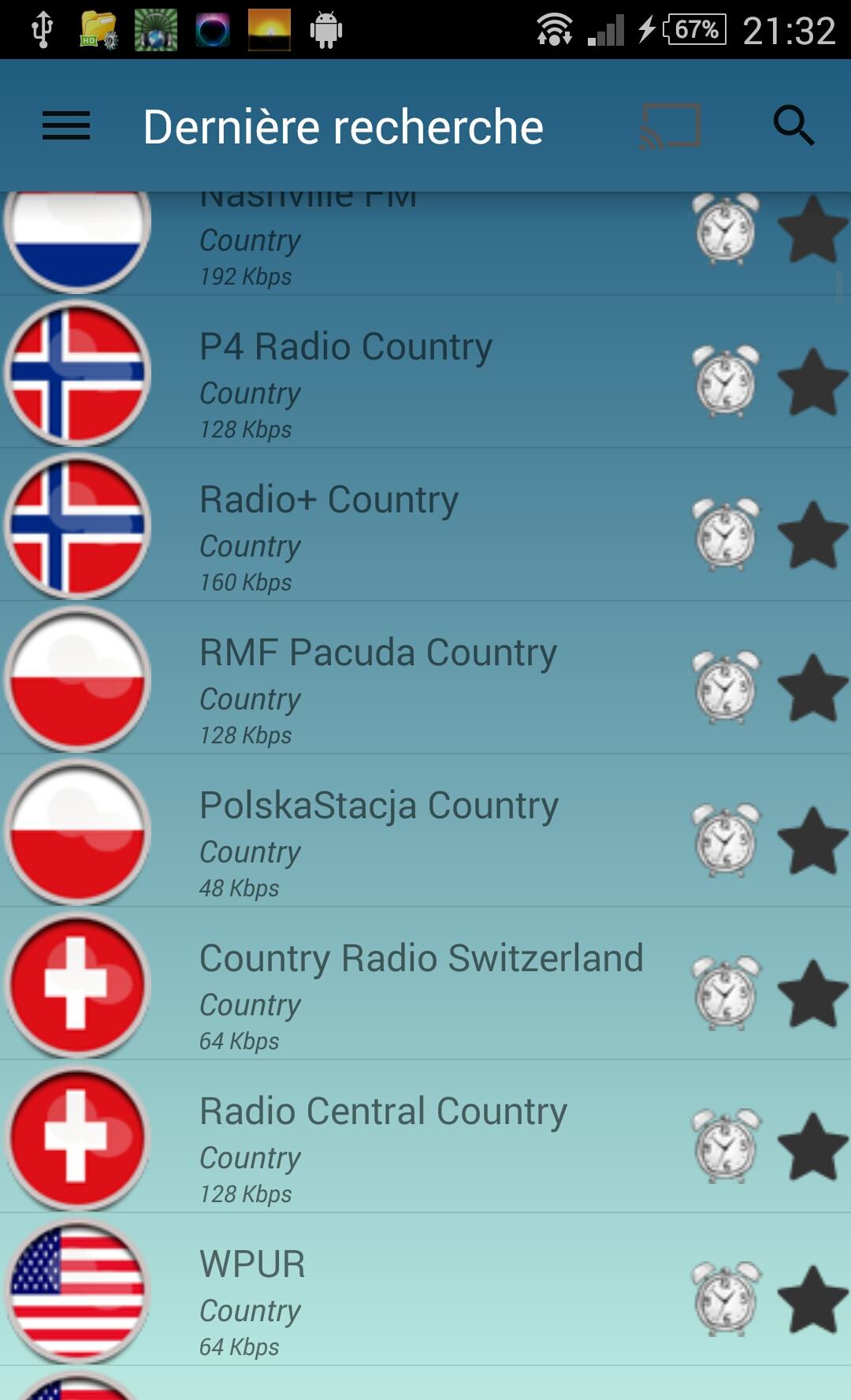The image size is (851, 1400).
Task: Star RMF Pacuda Country as favorite
Action: (812, 687)
